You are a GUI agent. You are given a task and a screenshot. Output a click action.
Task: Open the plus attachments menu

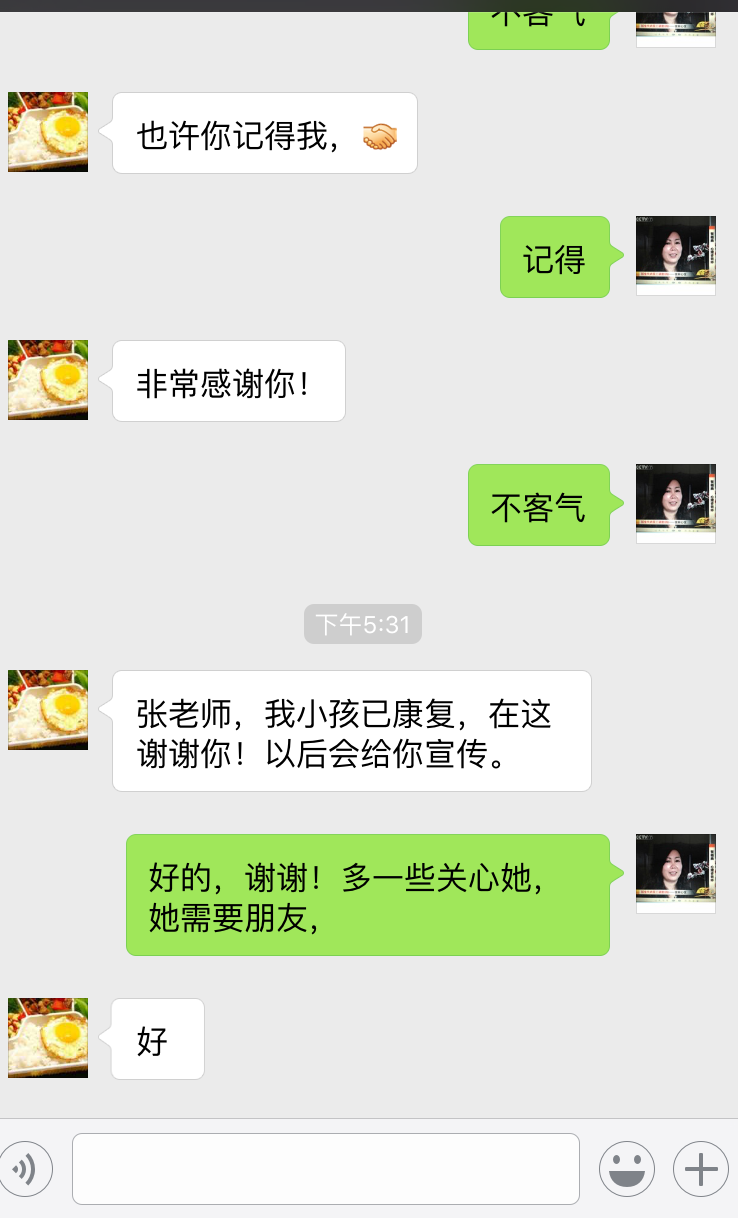(701, 1168)
